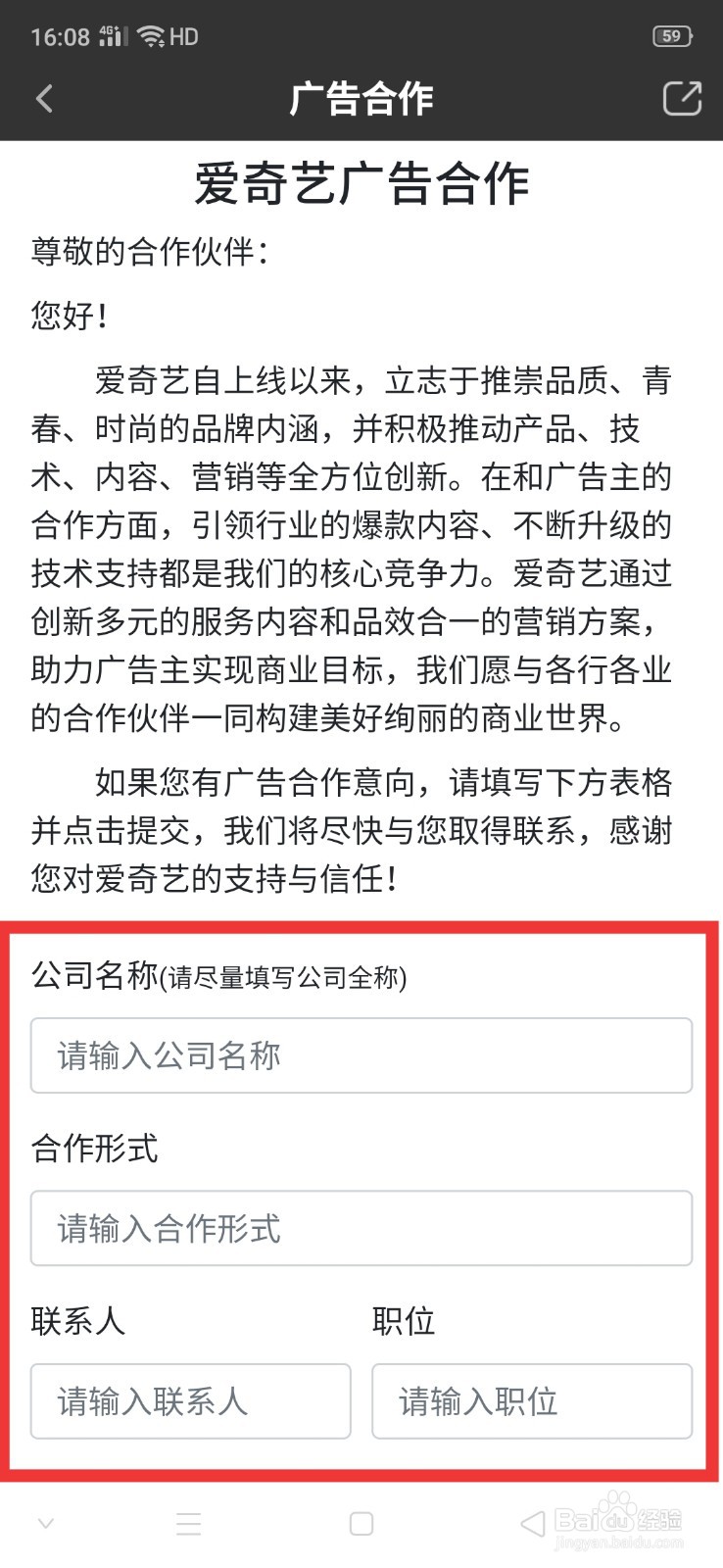Tap the 广告合作 title in the header

coord(362,98)
